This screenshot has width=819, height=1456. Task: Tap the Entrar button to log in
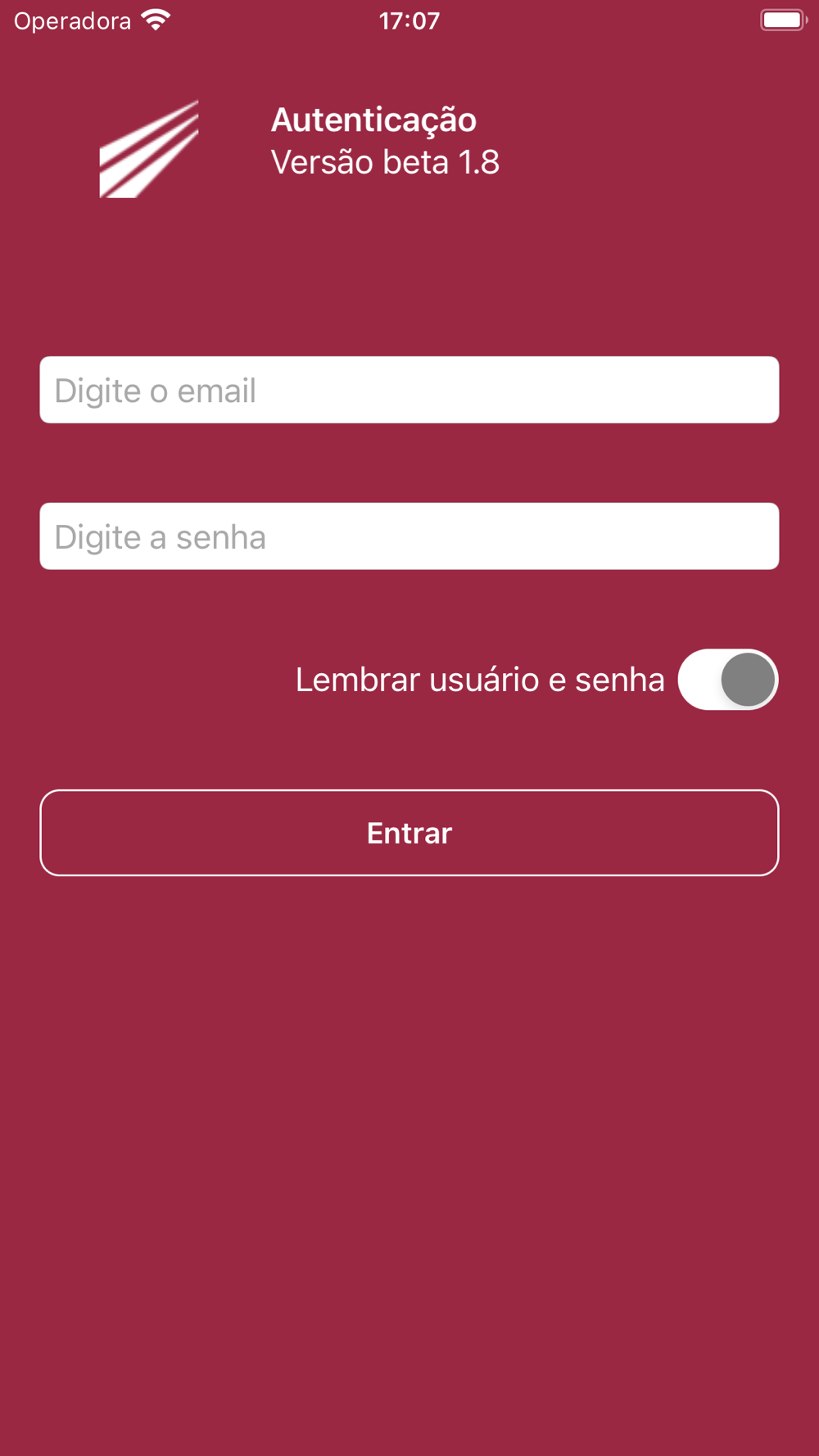point(409,833)
